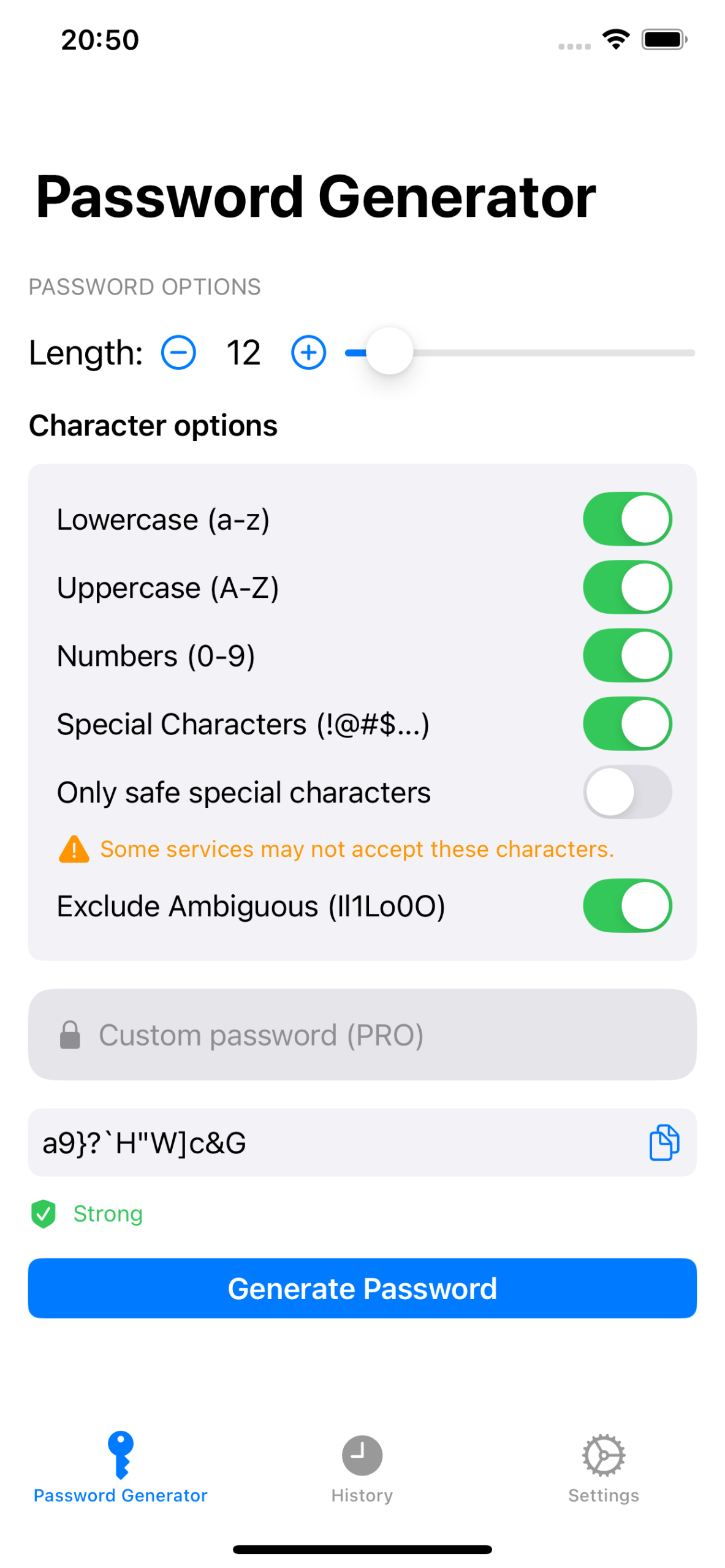Increase password length with plus button

click(308, 353)
